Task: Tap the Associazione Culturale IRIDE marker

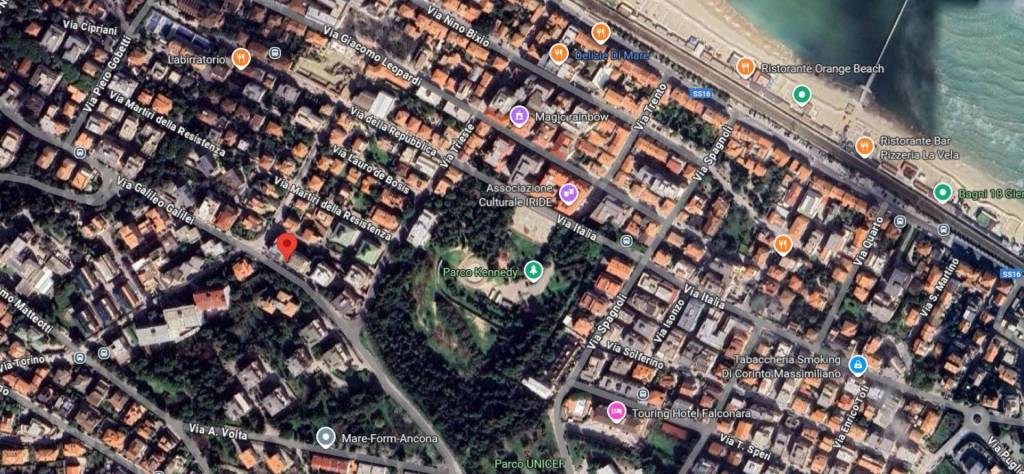Action: [x=568, y=194]
